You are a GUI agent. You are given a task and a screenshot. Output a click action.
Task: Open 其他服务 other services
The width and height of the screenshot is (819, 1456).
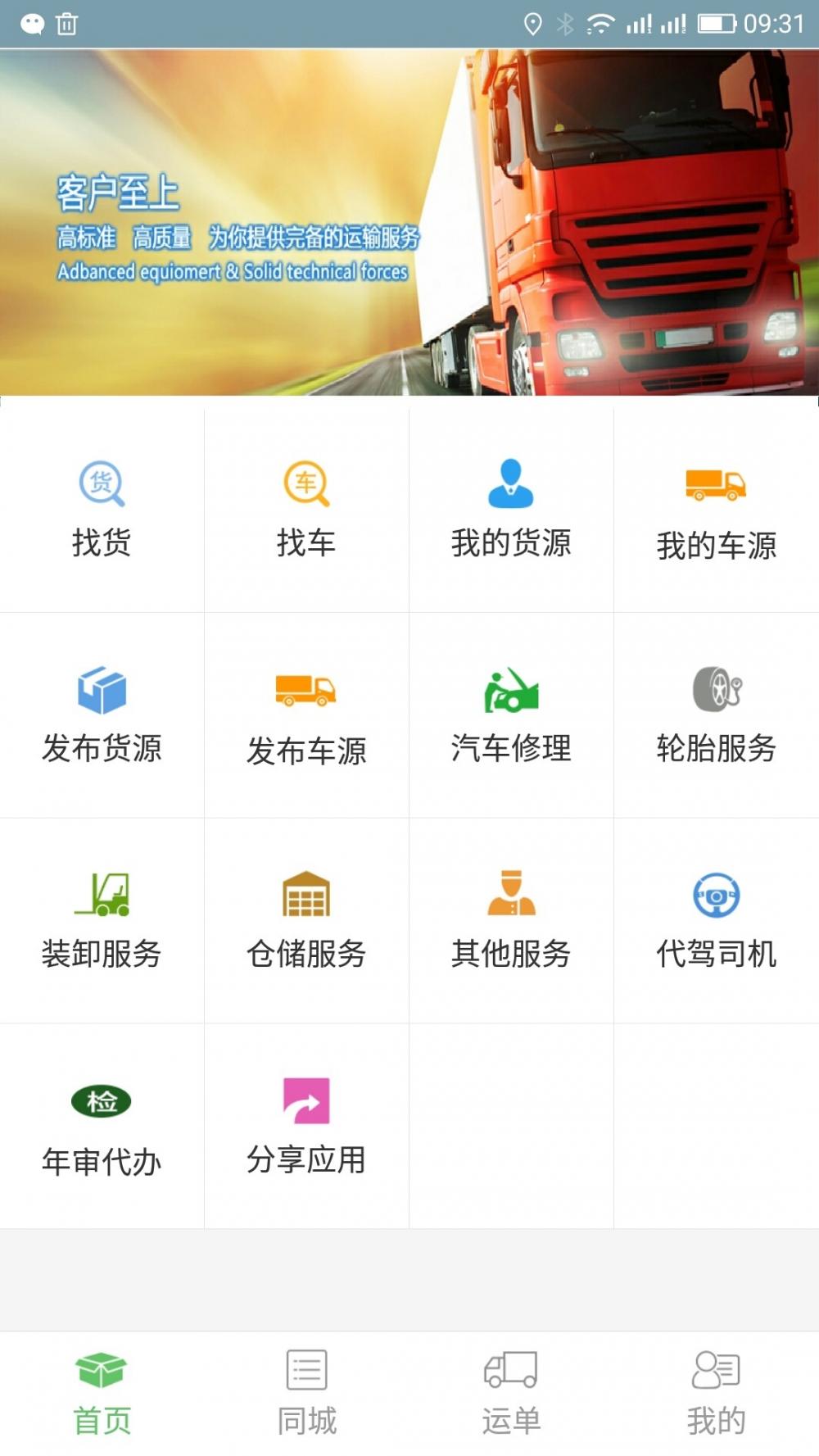(511, 920)
